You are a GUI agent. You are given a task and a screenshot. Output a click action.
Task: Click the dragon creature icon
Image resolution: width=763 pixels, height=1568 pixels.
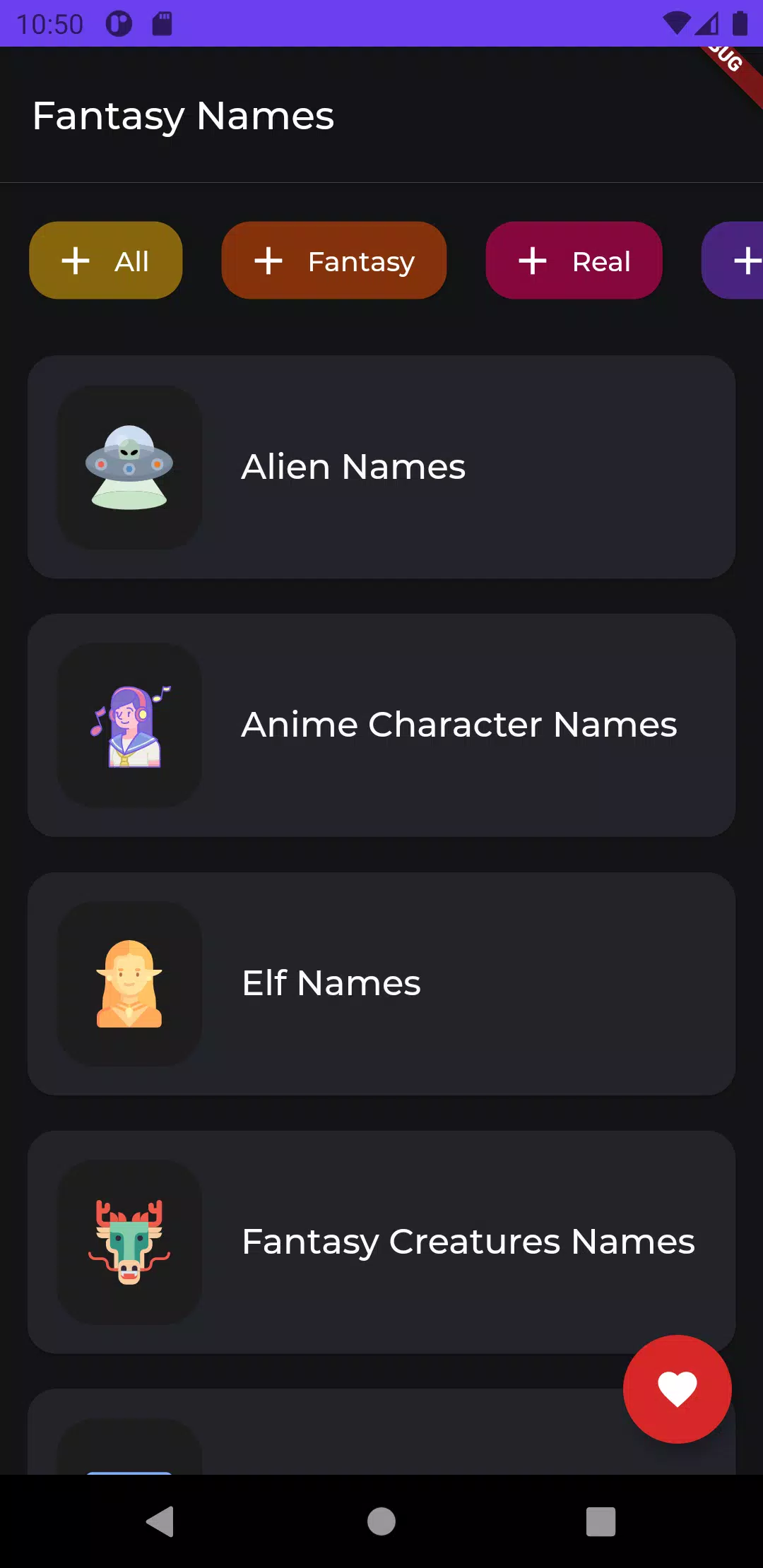pos(129,1241)
